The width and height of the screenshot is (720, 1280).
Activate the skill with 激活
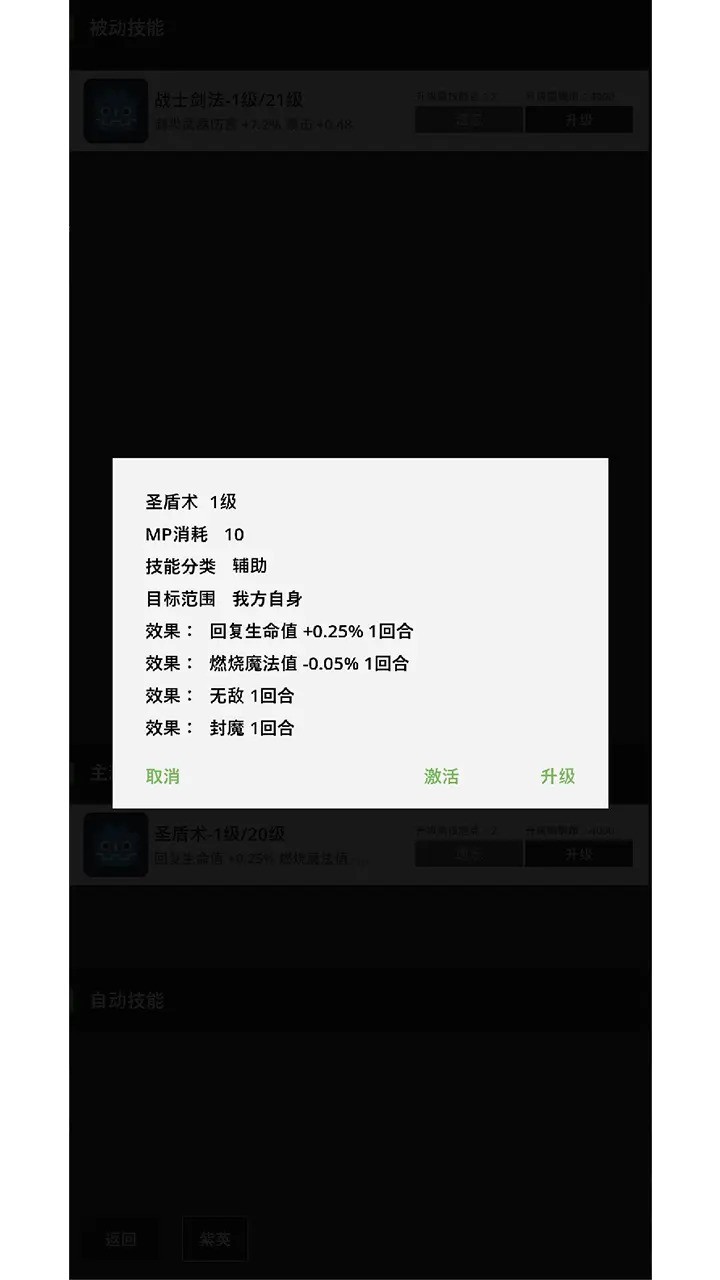[x=441, y=776]
